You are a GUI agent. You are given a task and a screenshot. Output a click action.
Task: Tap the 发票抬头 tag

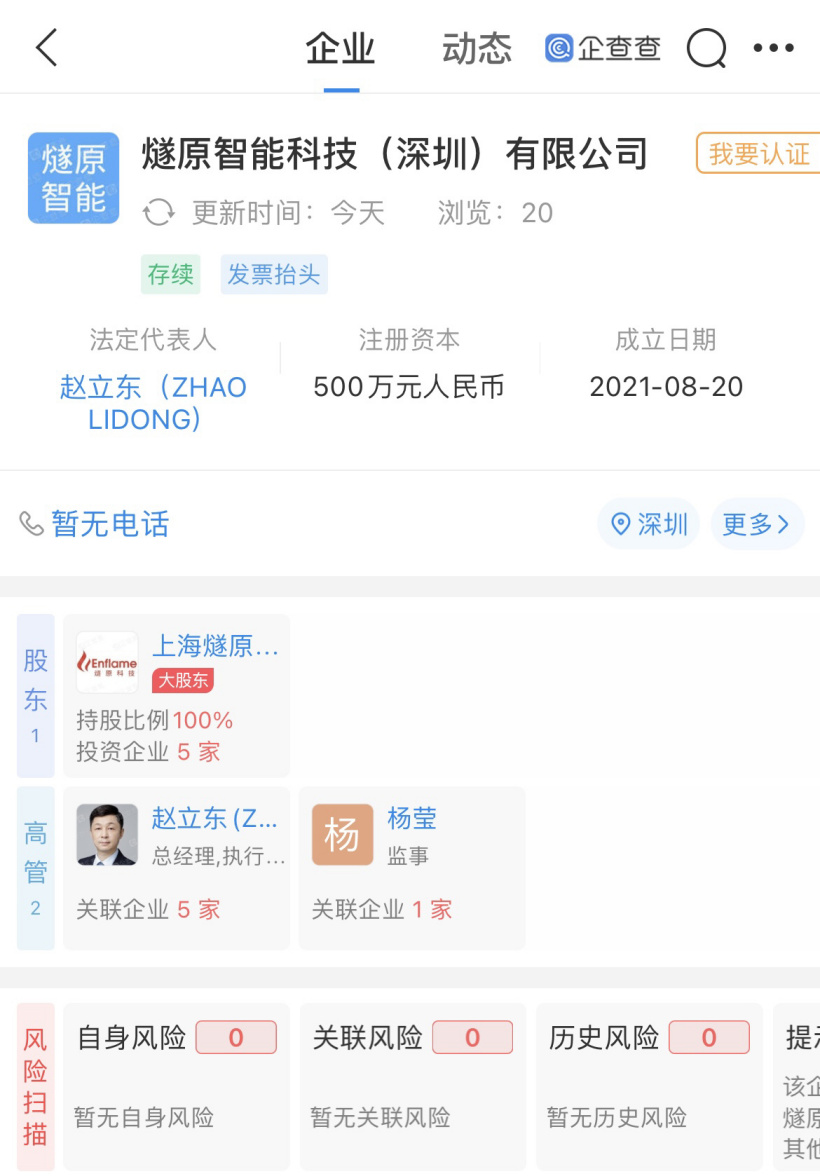tap(273, 275)
